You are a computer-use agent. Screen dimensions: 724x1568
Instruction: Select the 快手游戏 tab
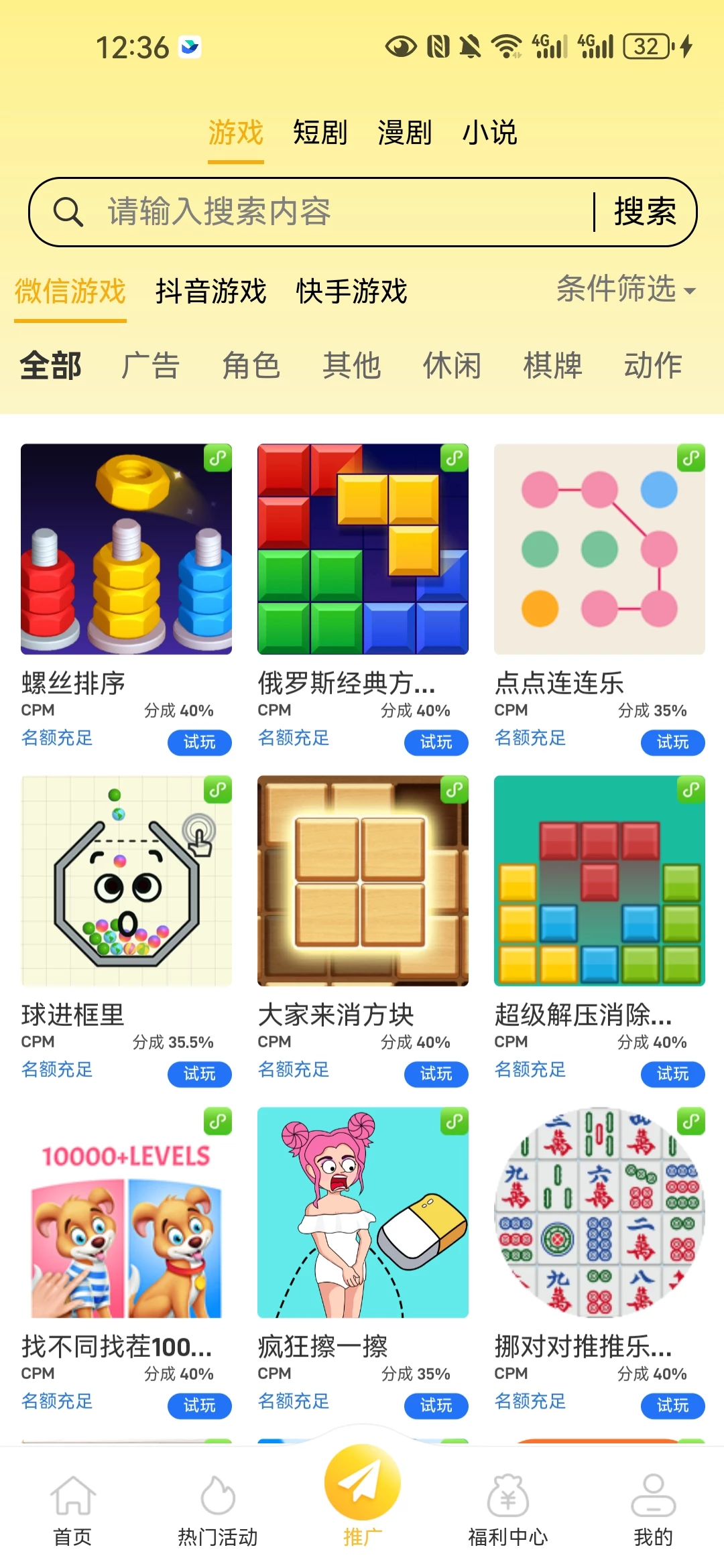(x=351, y=291)
